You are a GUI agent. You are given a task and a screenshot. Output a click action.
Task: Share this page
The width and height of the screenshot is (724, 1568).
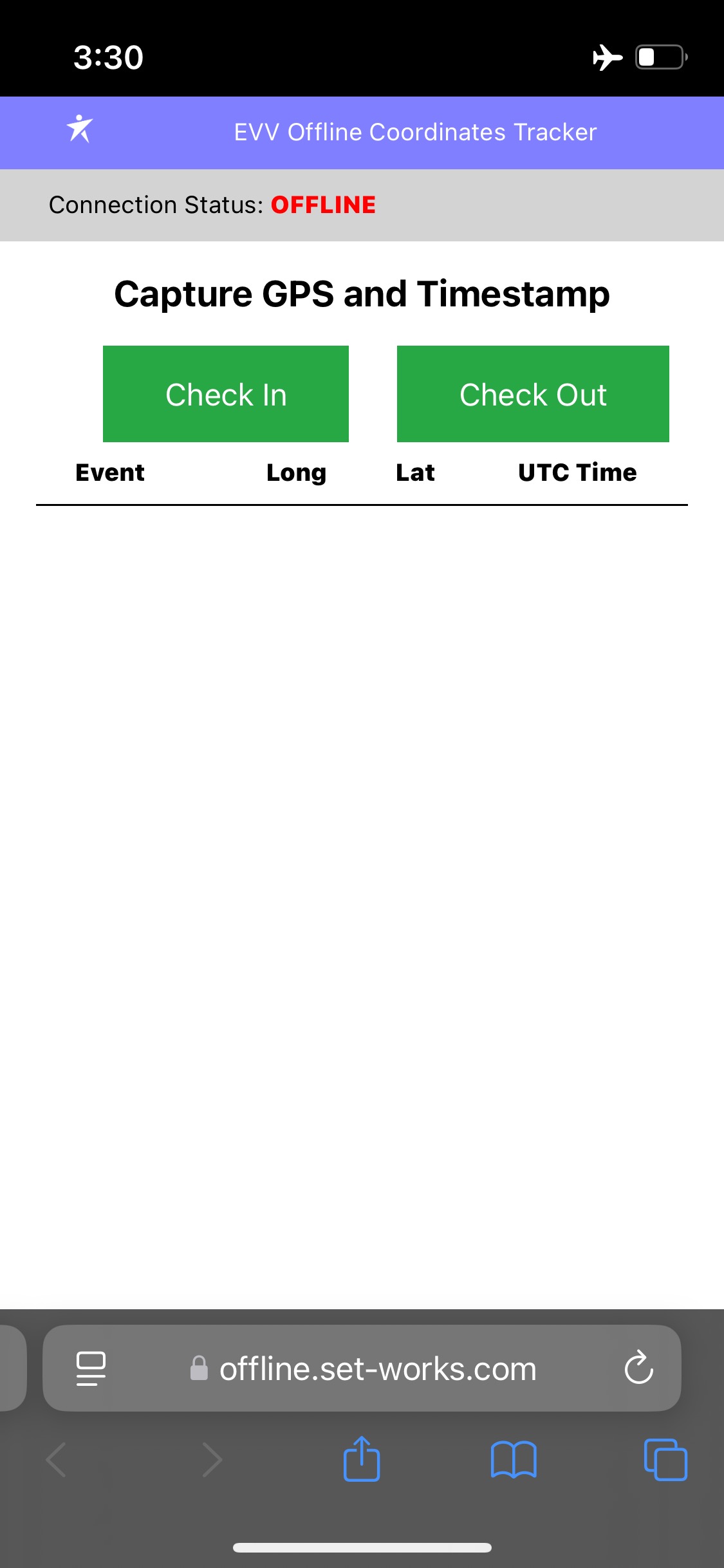(362, 1459)
